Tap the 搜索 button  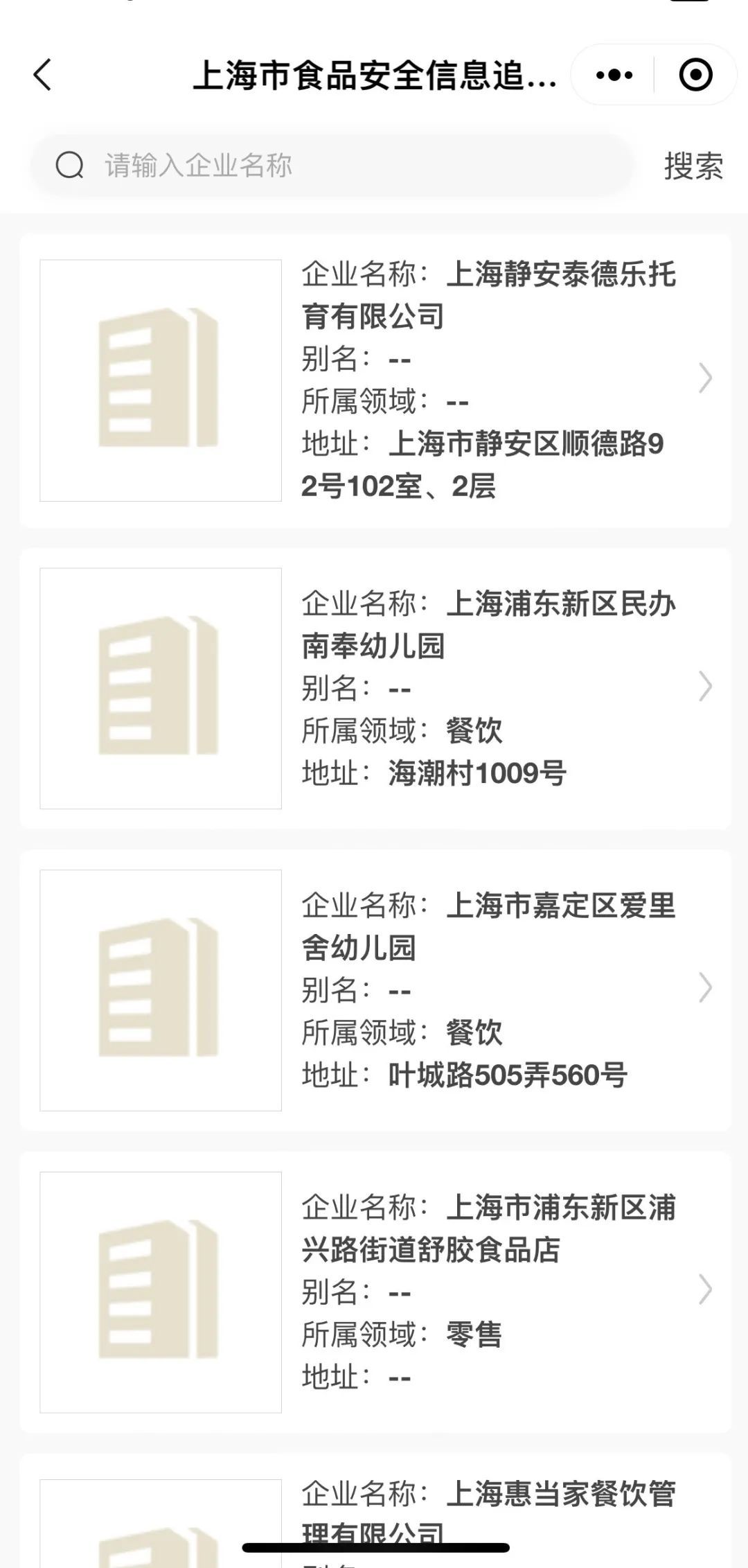tap(693, 166)
